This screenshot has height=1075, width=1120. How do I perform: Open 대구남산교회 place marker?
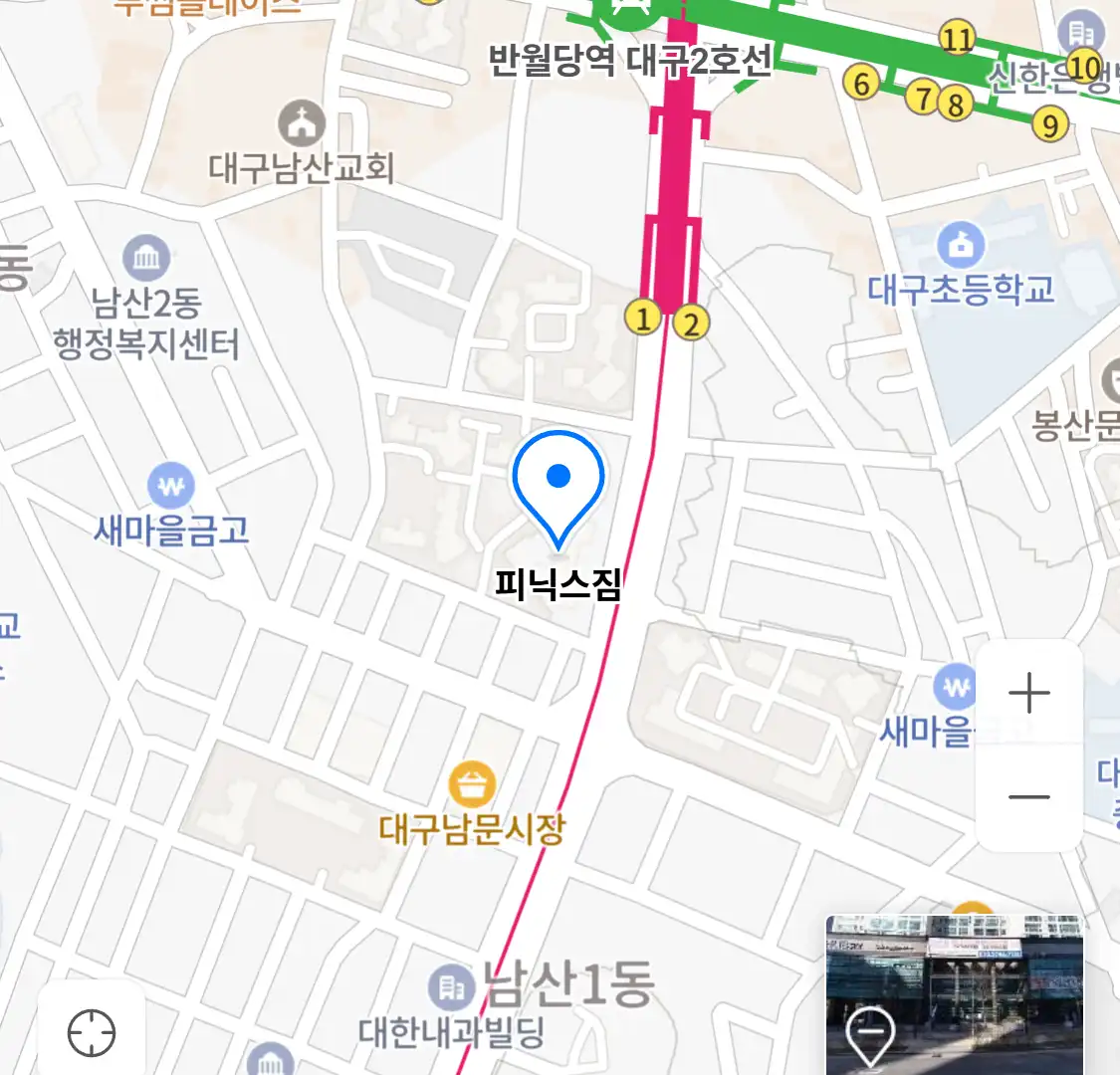click(x=301, y=123)
